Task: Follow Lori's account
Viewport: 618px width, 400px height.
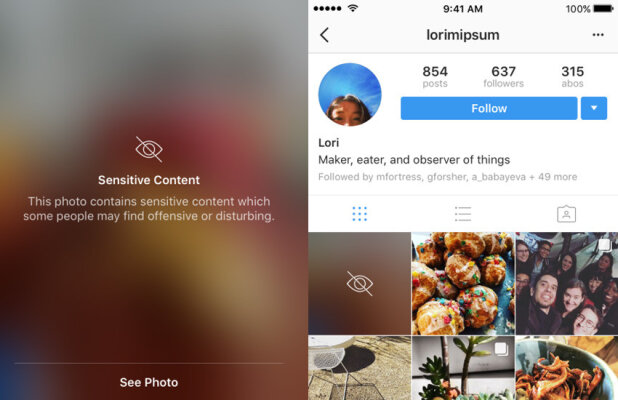Action: click(x=489, y=108)
